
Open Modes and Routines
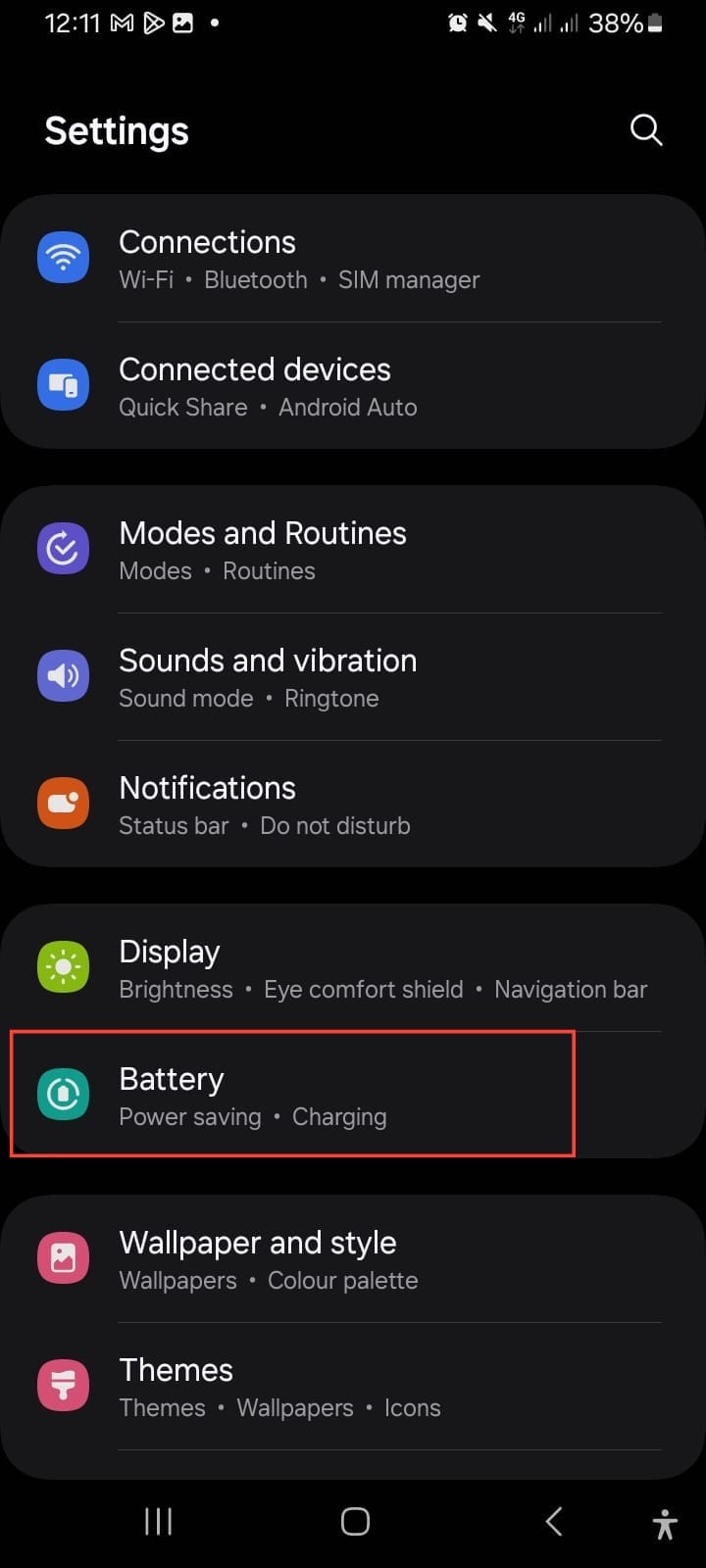[x=353, y=550]
